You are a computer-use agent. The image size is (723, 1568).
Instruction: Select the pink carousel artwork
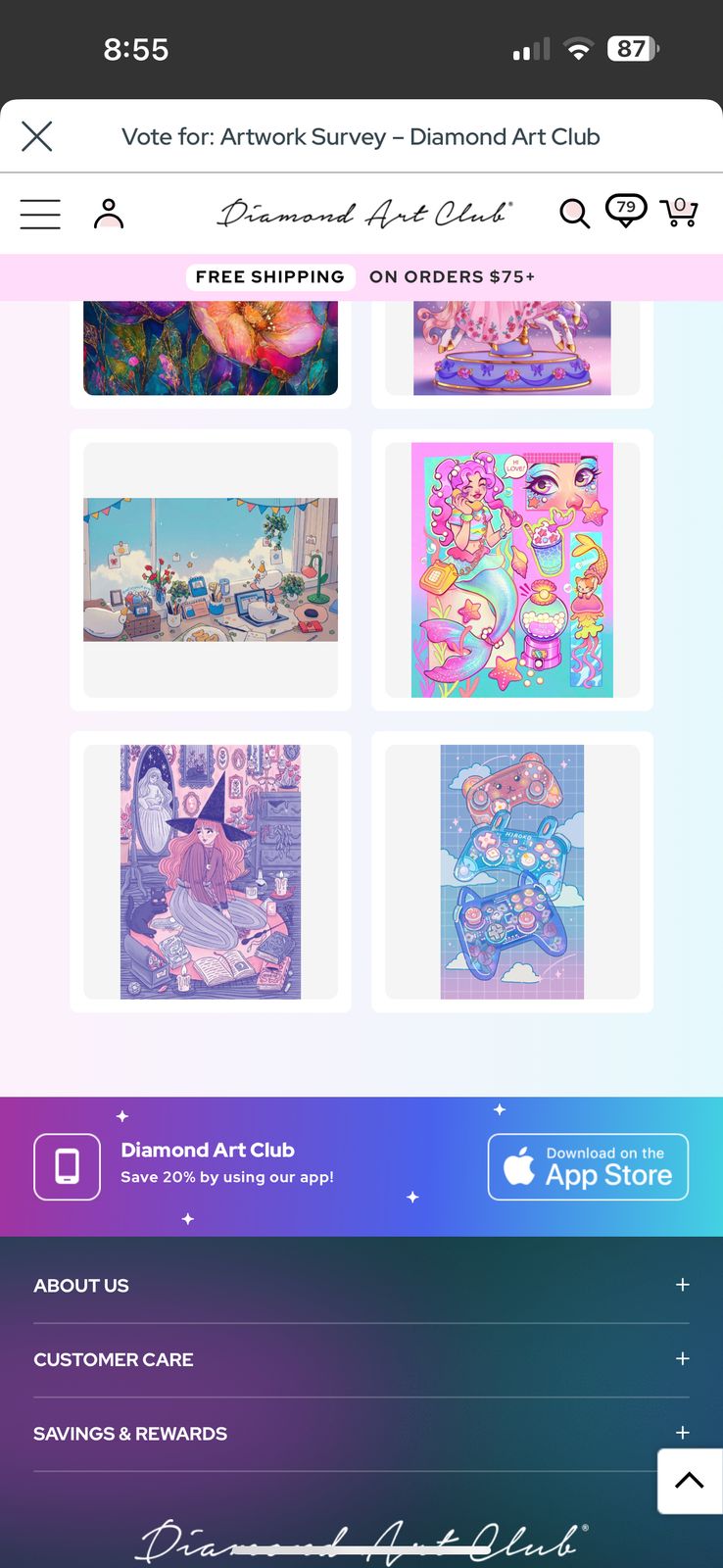coord(512,348)
